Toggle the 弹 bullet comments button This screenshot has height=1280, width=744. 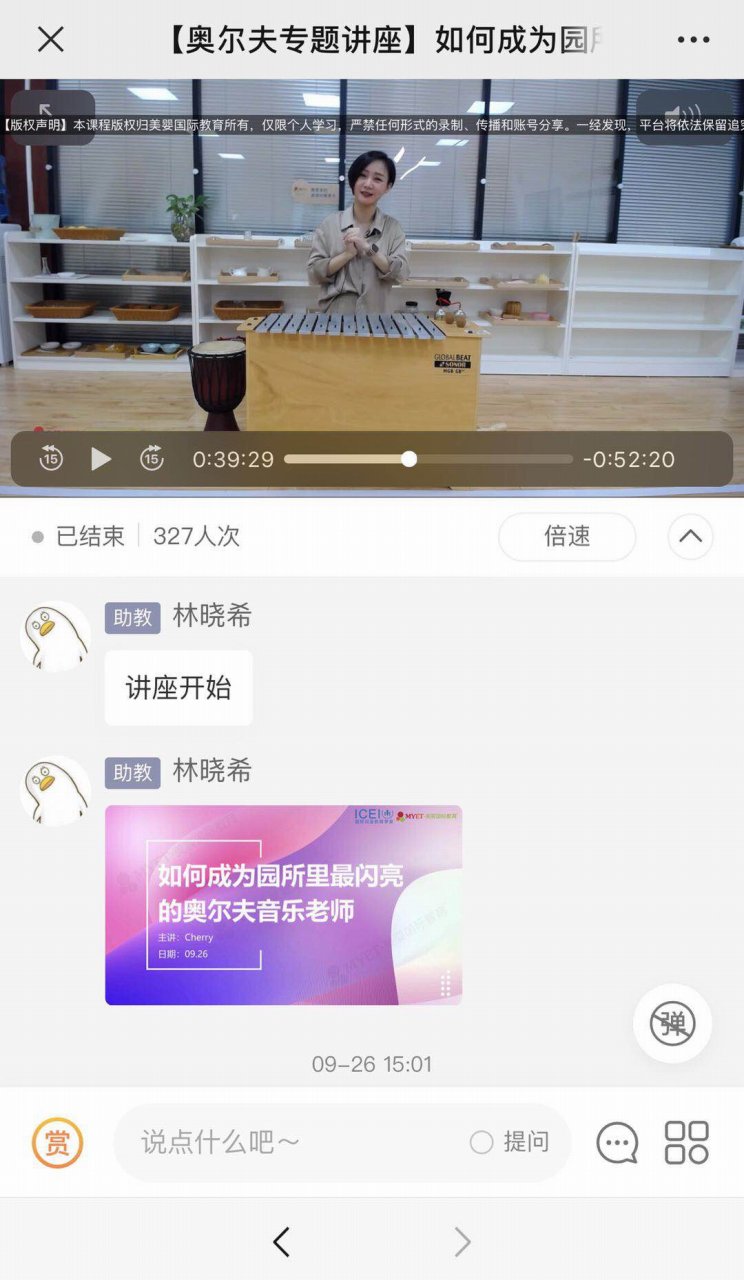pyautogui.click(x=672, y=1023)
